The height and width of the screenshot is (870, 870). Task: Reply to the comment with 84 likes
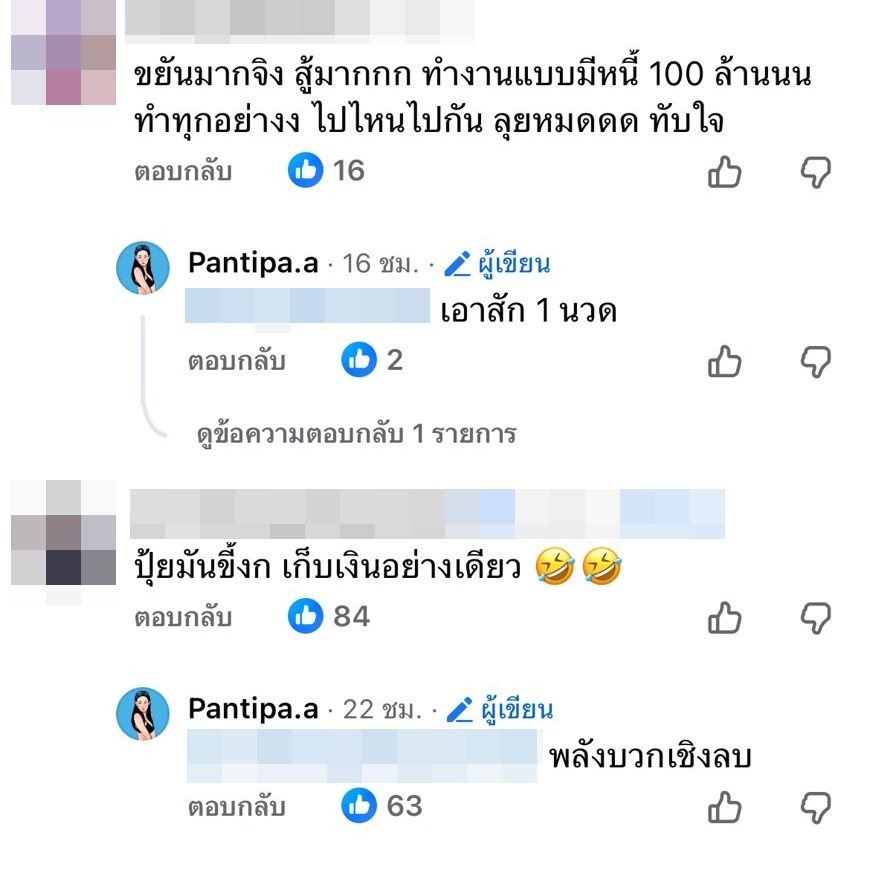click(x=183, y=617)
